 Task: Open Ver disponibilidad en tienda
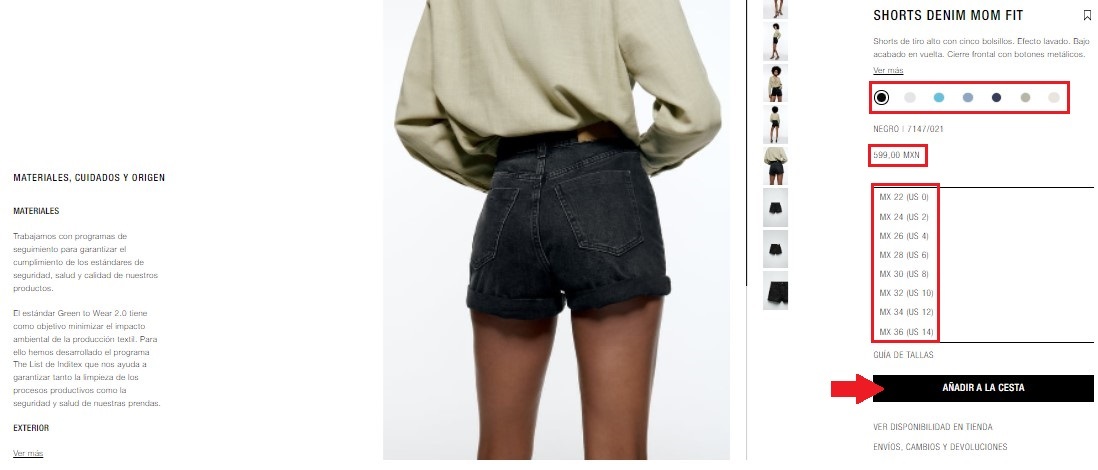coord(933,427)
